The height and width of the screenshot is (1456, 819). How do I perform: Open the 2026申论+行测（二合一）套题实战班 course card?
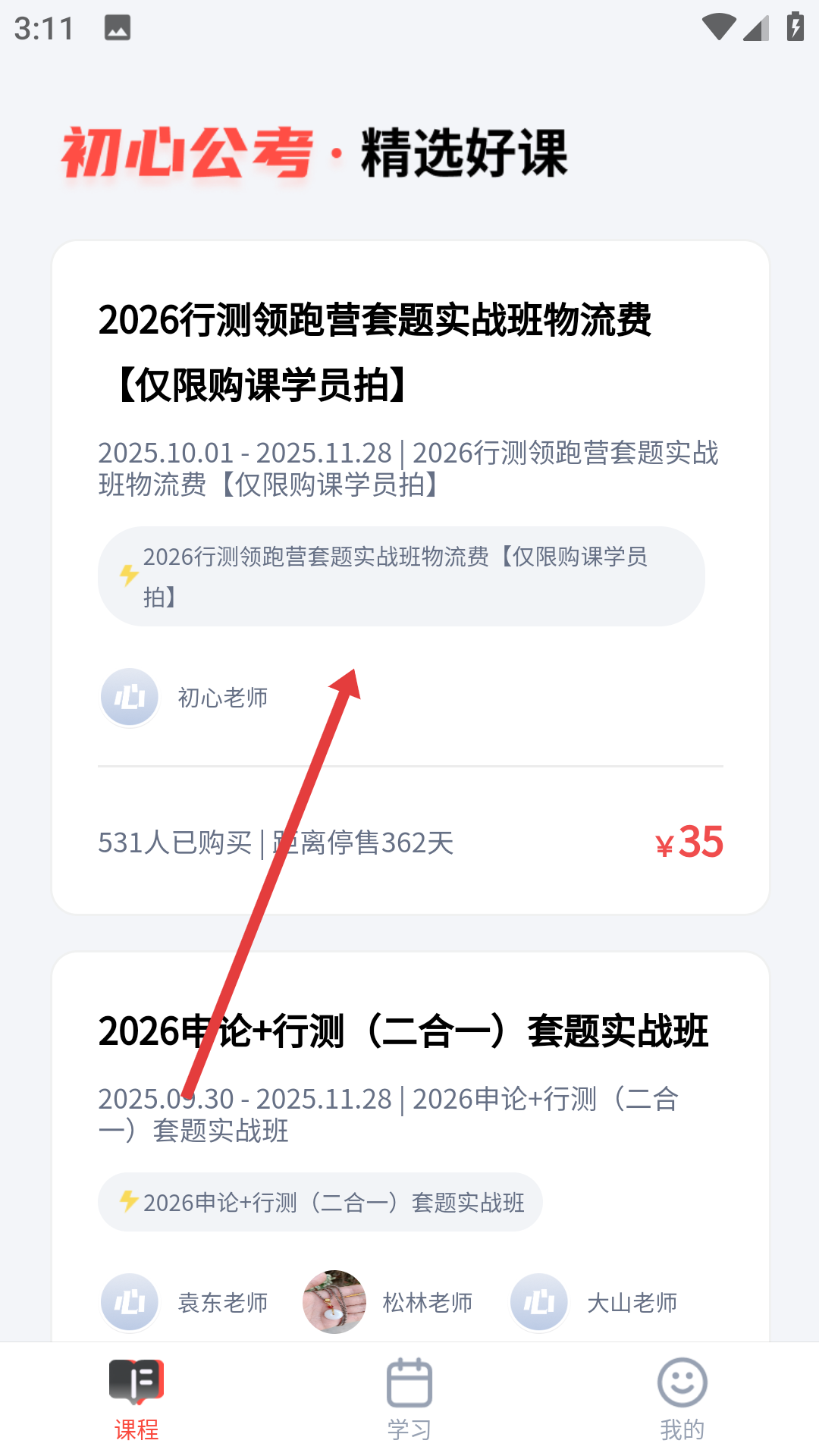403,1031
